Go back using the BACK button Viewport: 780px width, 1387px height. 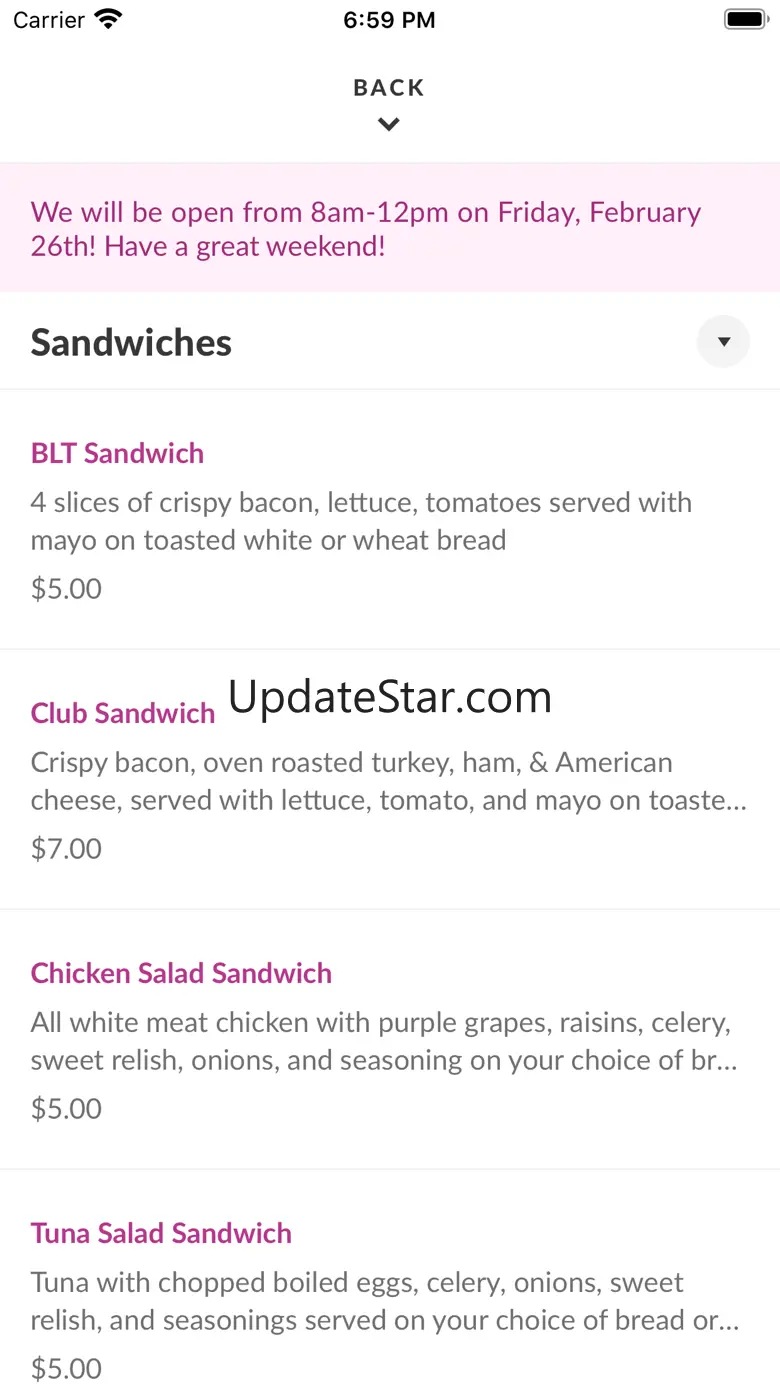coord(389,102)
